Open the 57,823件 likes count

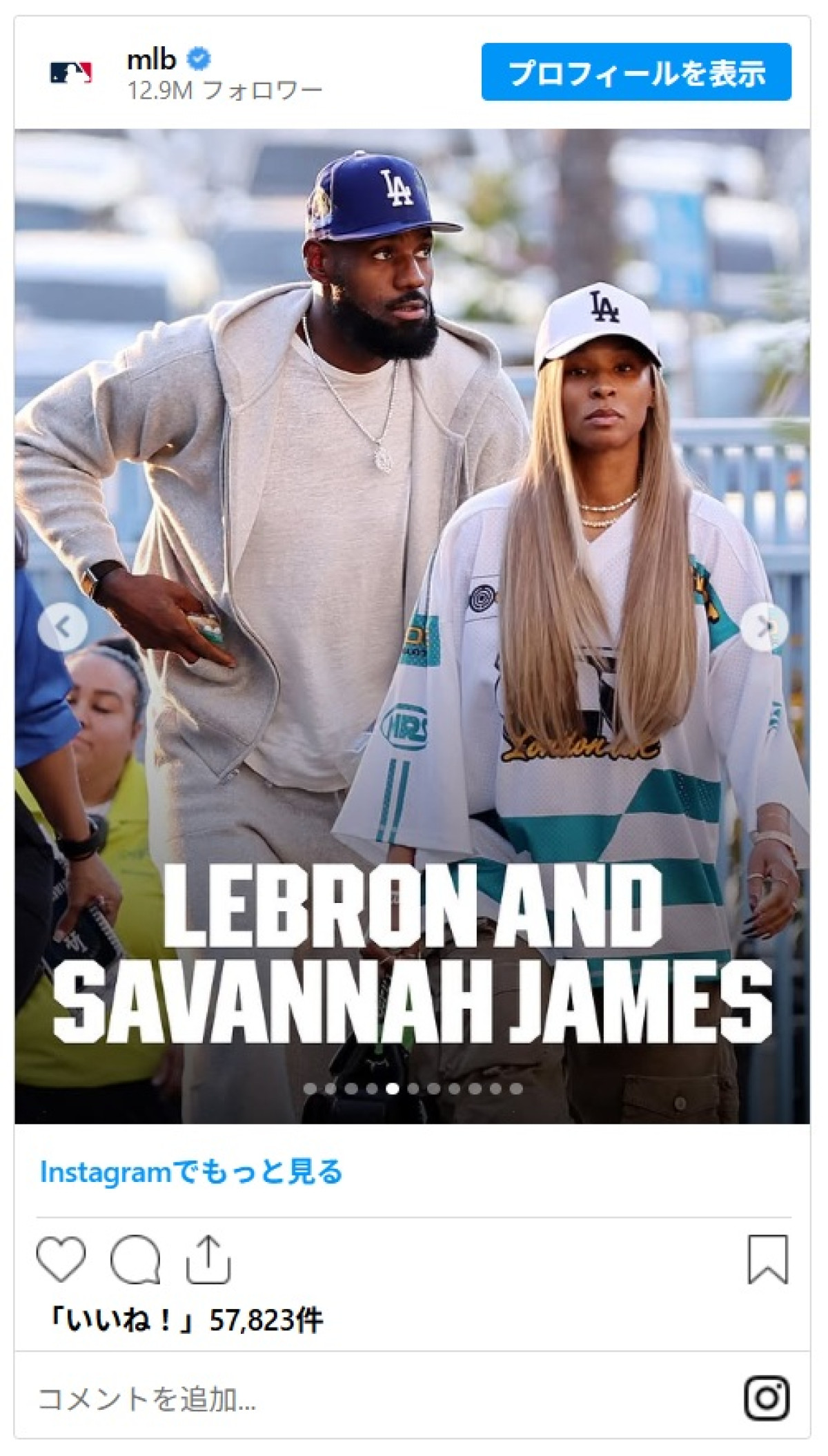(266, 1320)
